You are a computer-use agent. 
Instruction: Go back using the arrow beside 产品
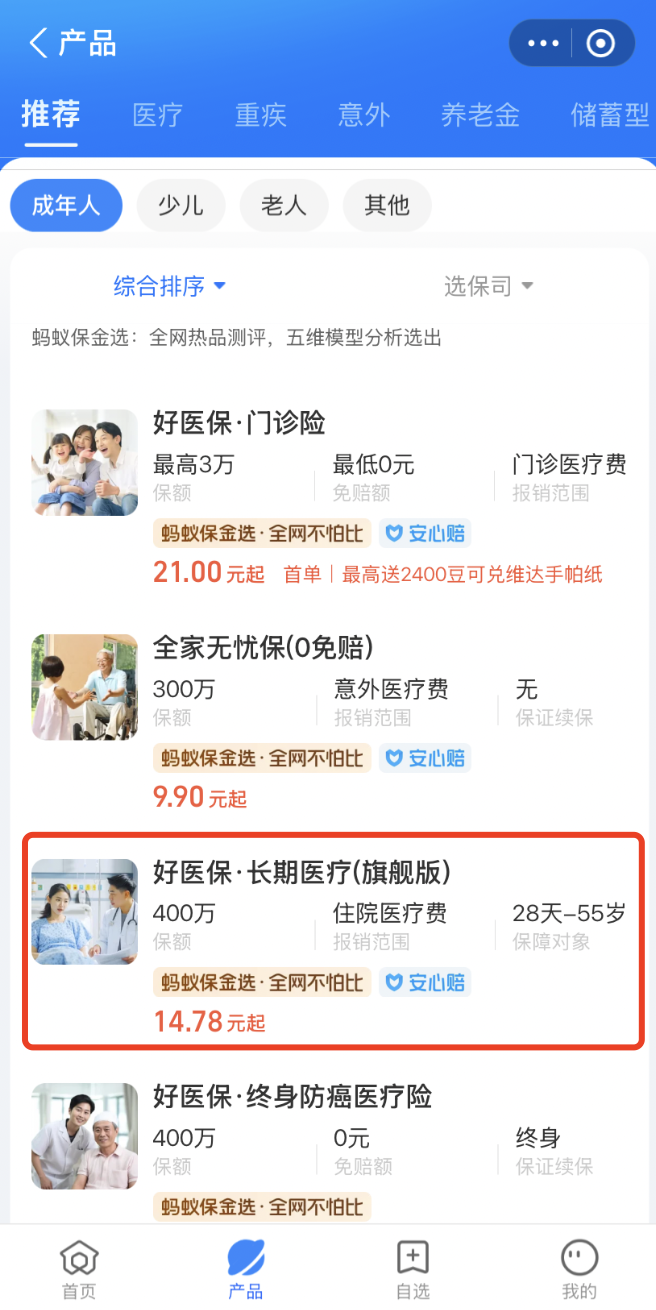point(38,43)
